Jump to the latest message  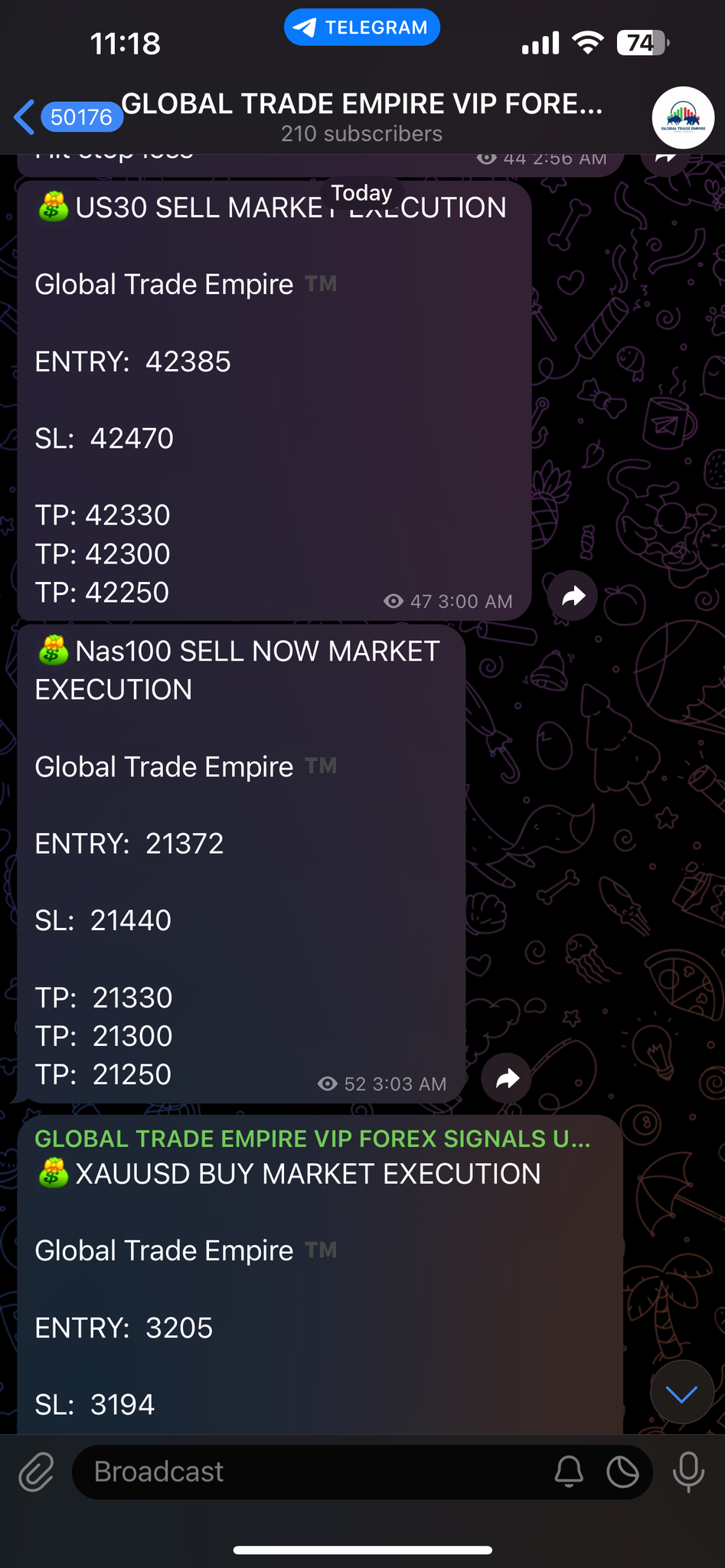pos(681,1392)
